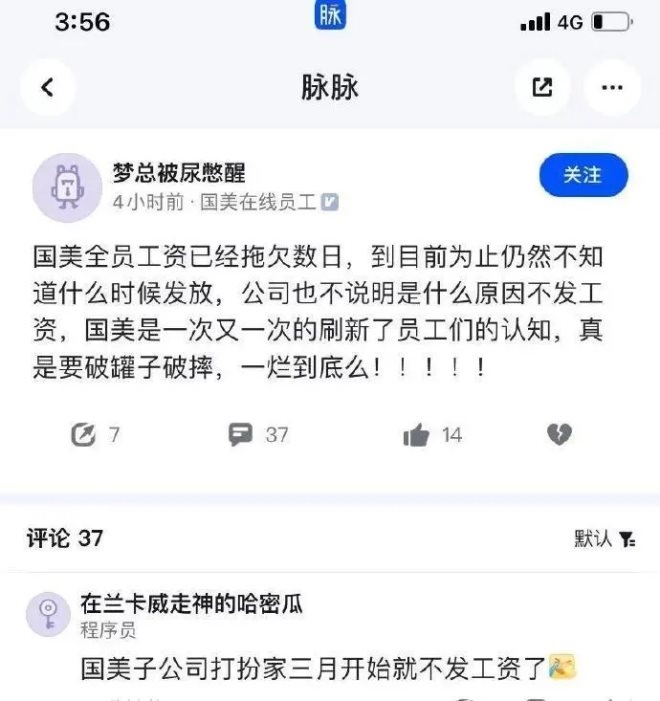Image resolution: width=660 pixels, height=701 pixels.
Task: Follow the user with the 关注 button
Action: coord(583,175)
